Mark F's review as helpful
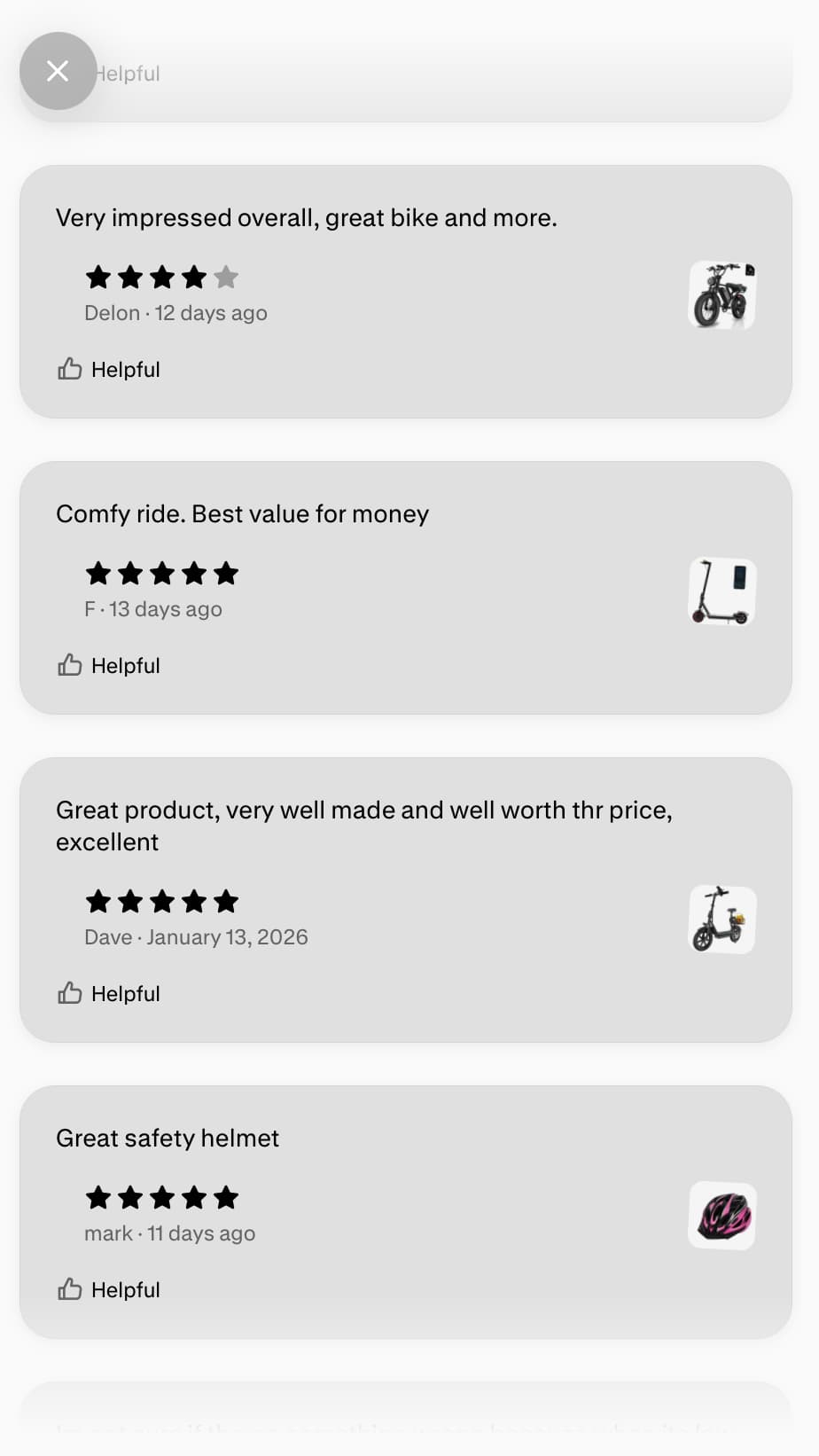 tap(109, 665)
